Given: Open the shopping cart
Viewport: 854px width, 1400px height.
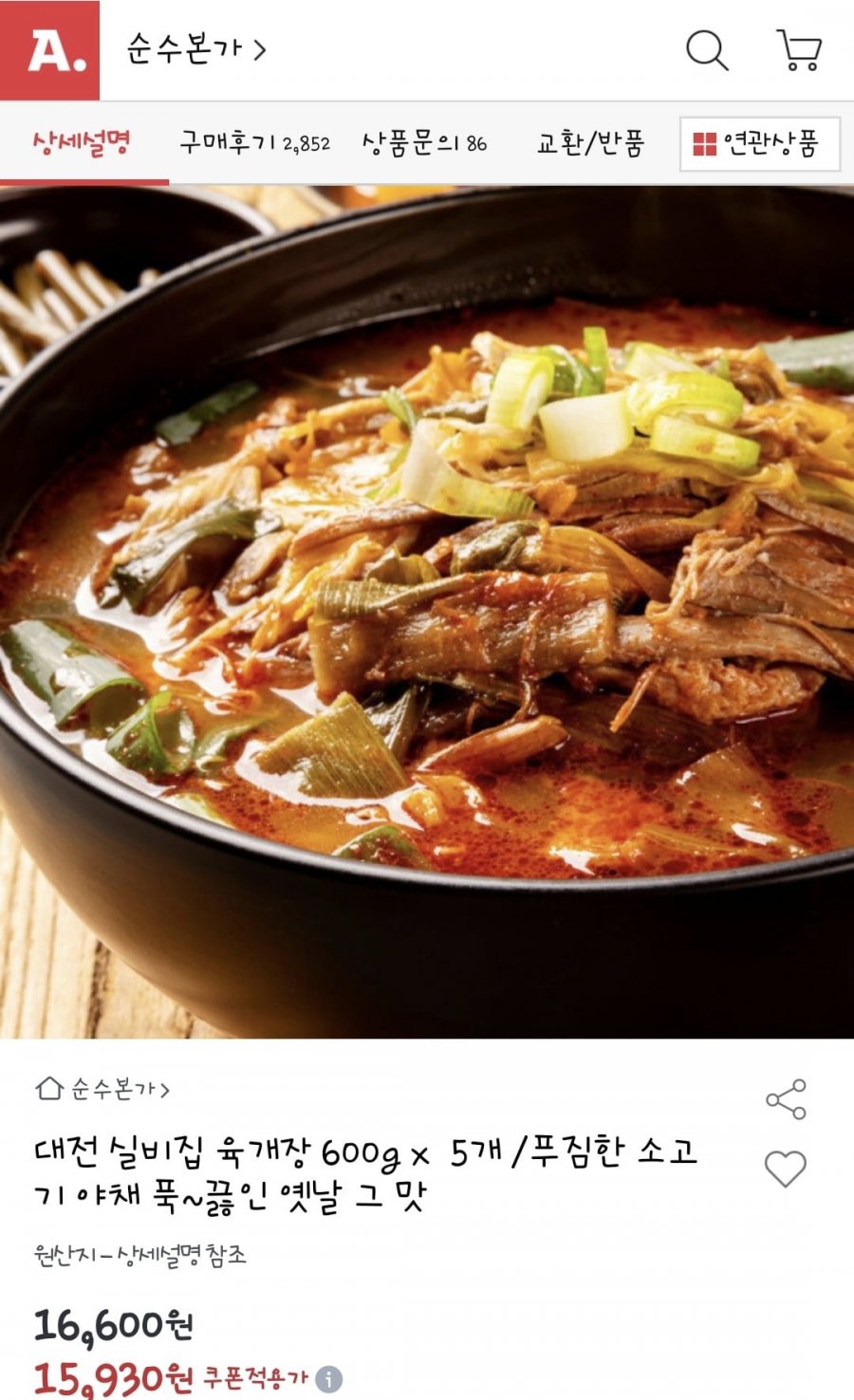Looking at the screenshot, I should pyautogui.click(x=799, y=50).
